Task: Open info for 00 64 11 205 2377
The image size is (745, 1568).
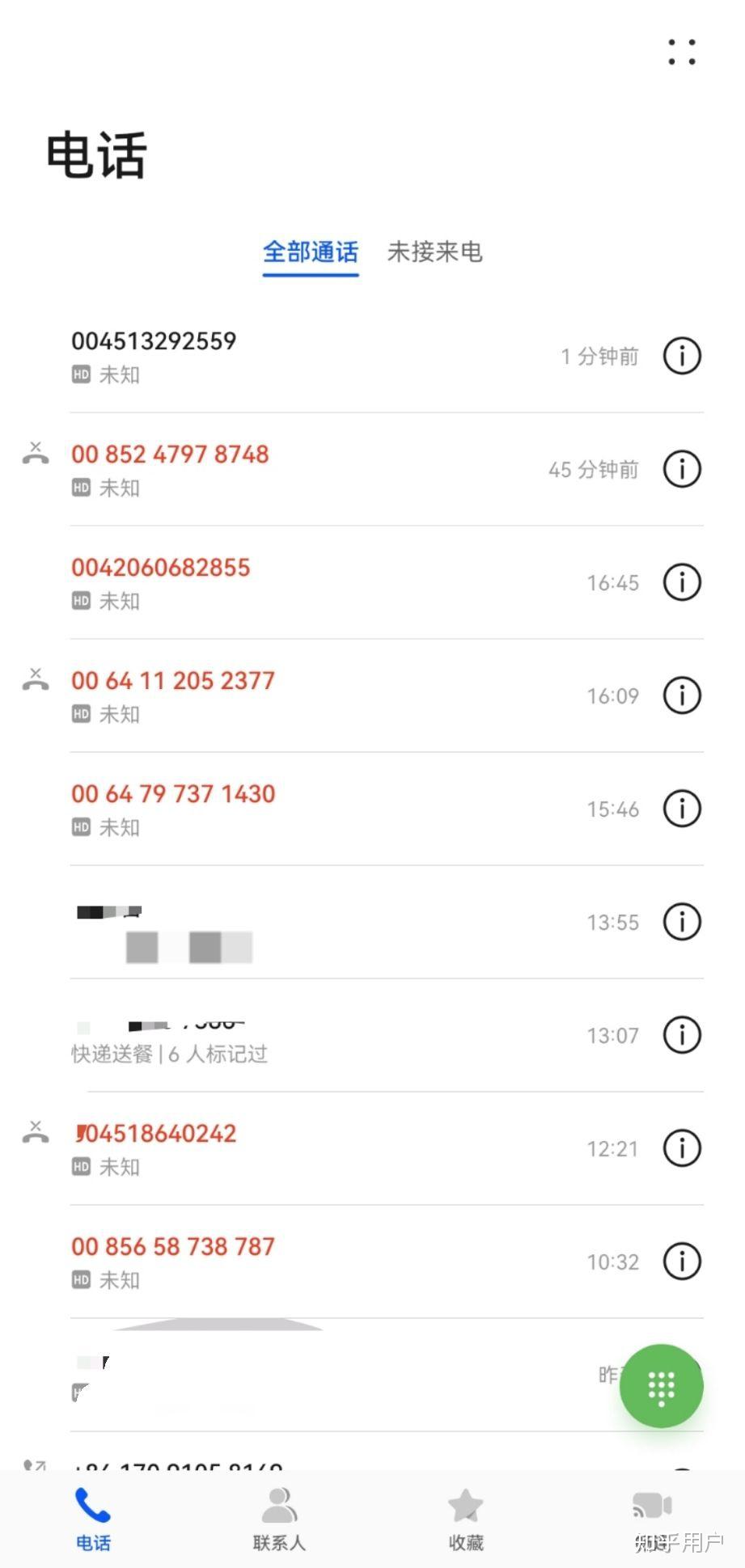Action: pyautogui.click(x=682, y=695)
